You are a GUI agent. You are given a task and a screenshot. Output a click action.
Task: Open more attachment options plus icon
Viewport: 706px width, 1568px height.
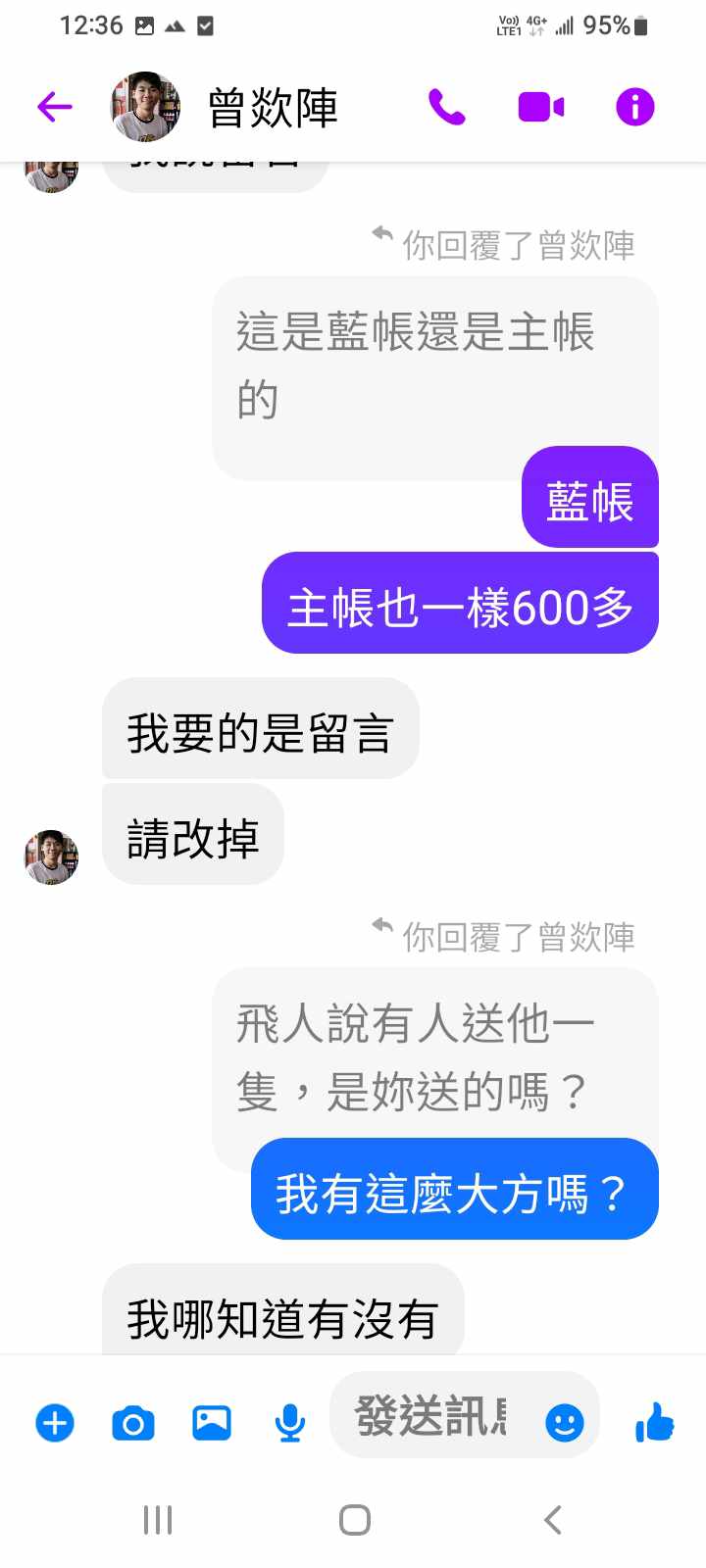[55, 1422]
